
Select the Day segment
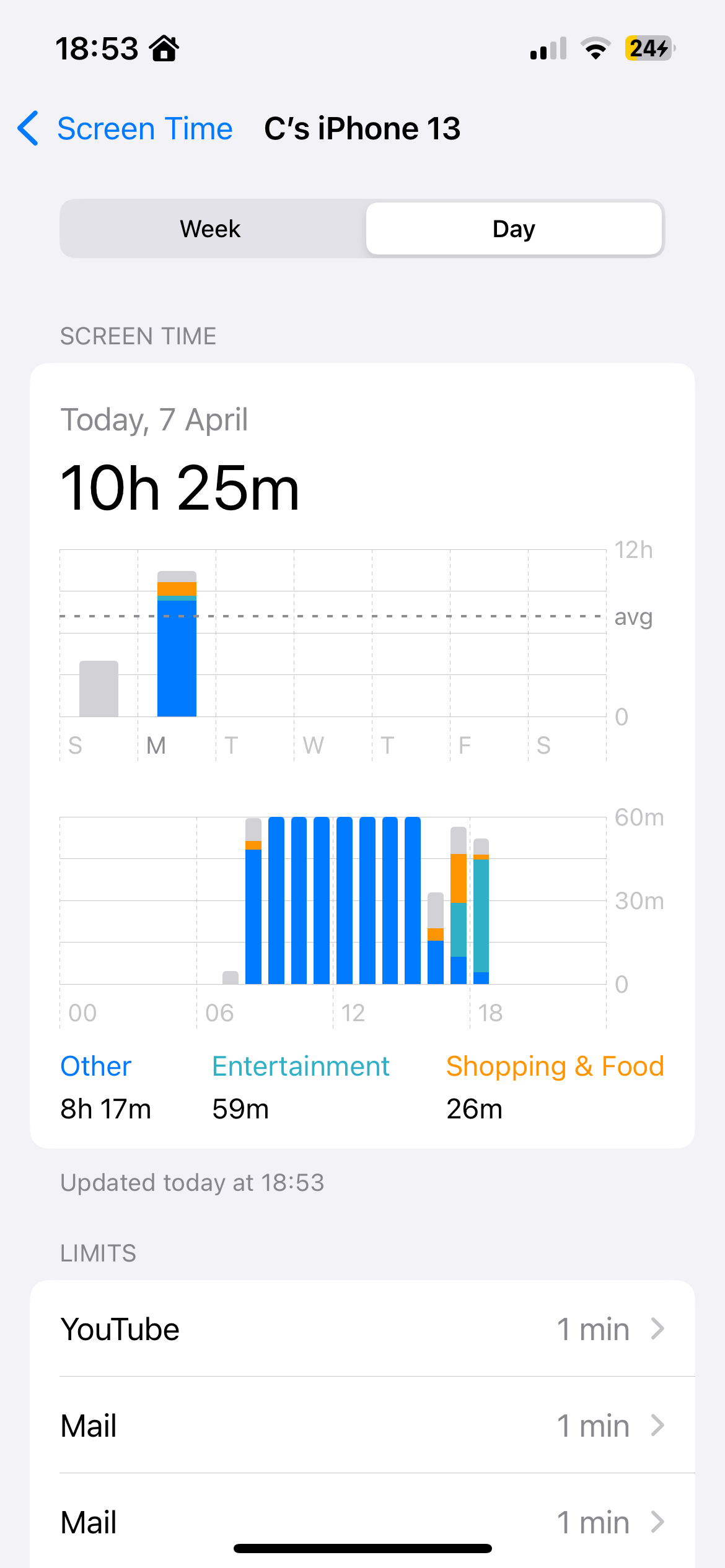pos(514,229)
